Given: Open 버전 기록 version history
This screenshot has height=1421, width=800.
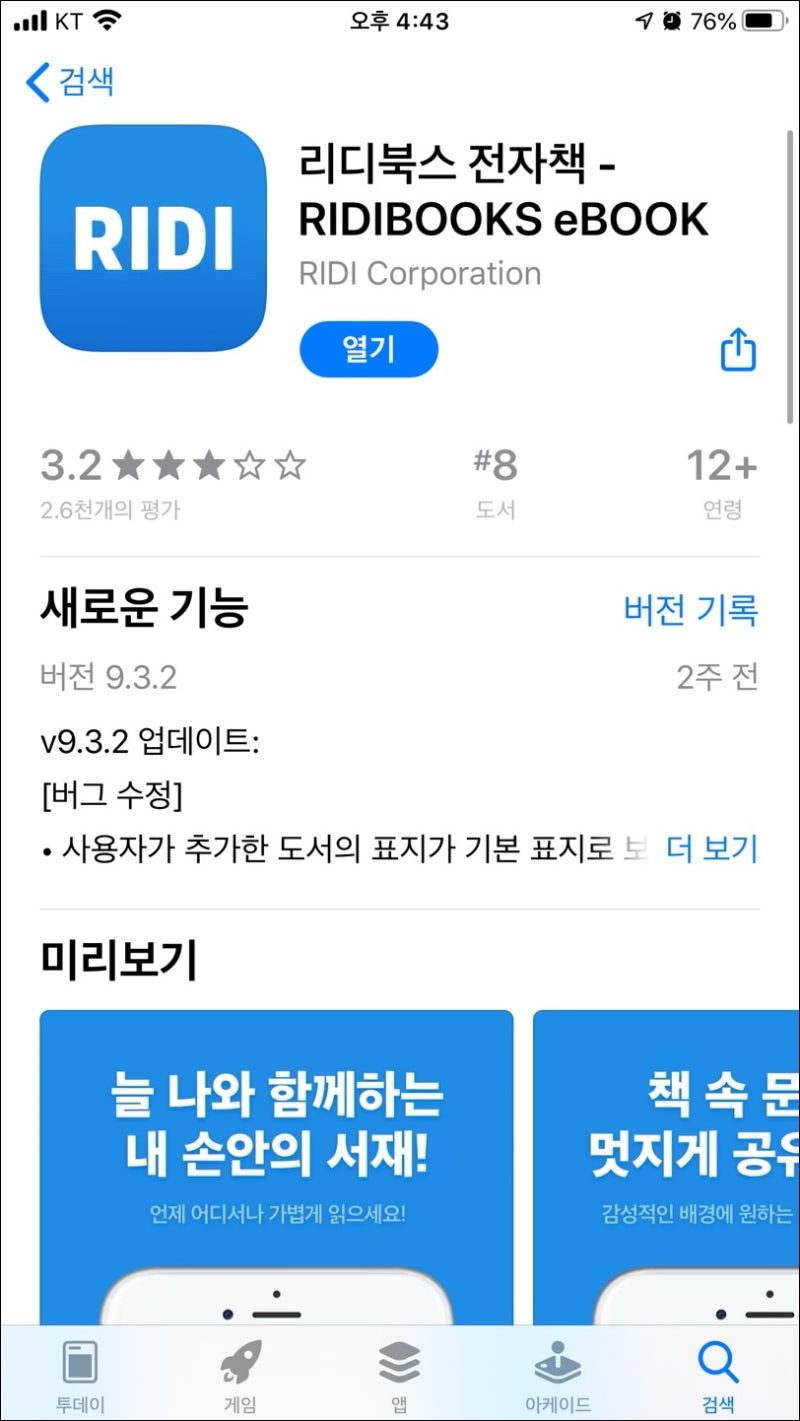Looking at the screenshot, I should point(690,609).
